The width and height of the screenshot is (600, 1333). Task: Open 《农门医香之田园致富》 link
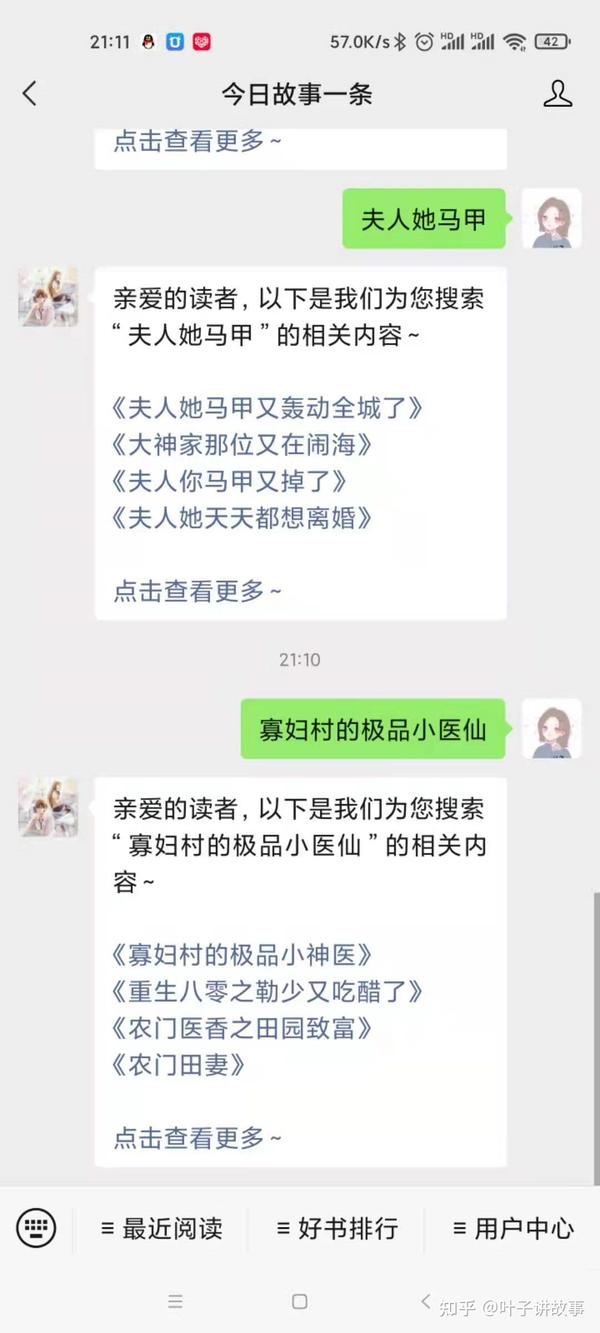[x=241, y=1028]
